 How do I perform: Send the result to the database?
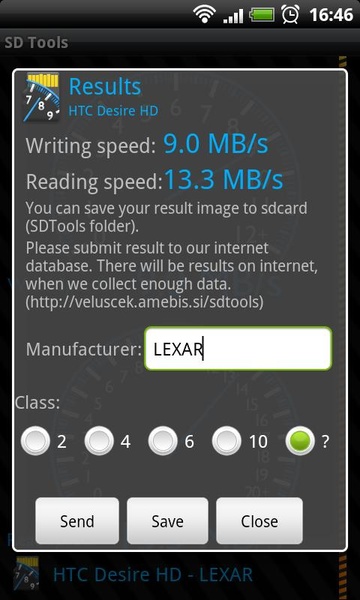click(77, 521)
